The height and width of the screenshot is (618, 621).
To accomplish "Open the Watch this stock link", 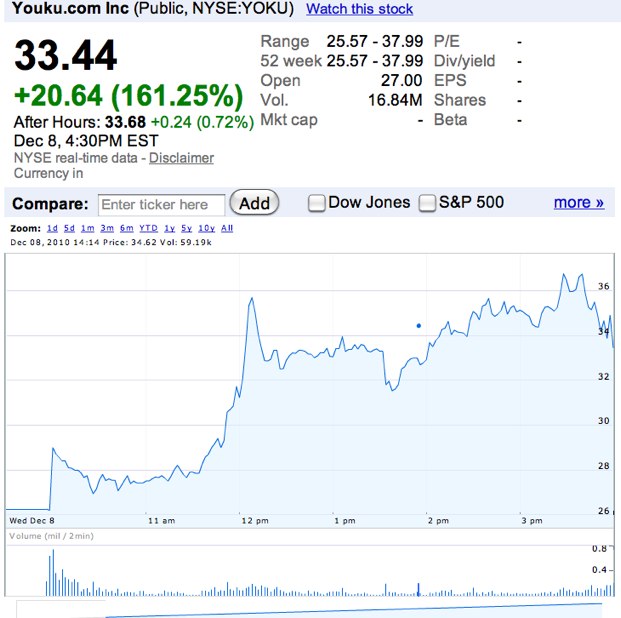I will coord(359,9).
